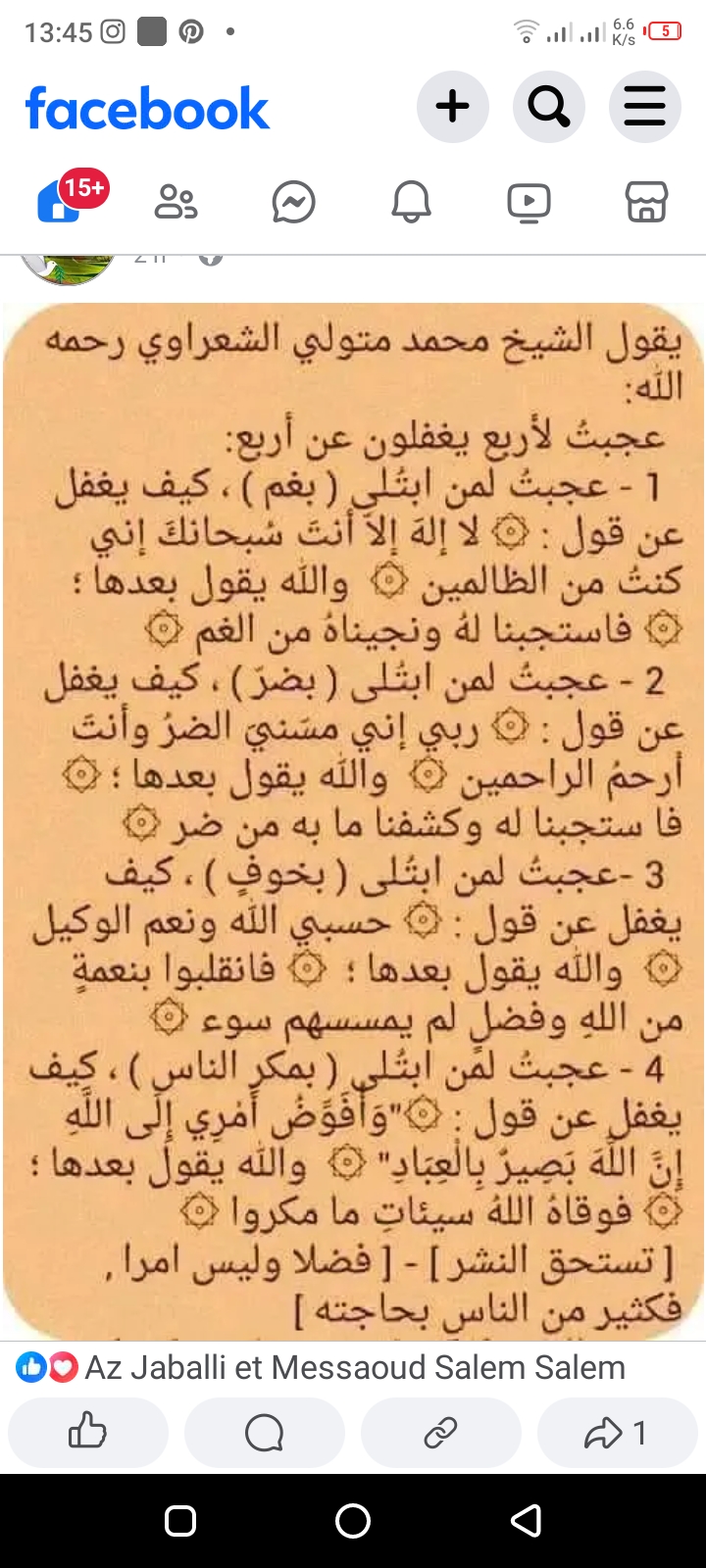Go back with system back button
This screenshot has width=706, height=1568.
pos(527,1521)
